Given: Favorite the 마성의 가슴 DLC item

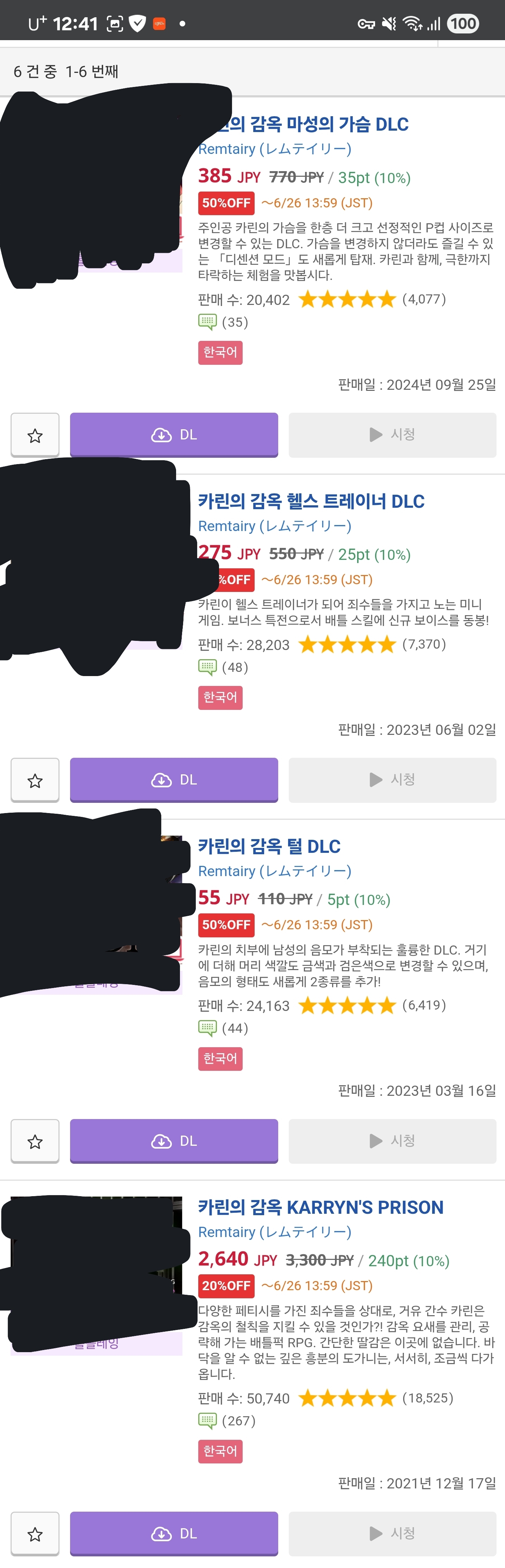Looking at the screenshot, I should pyautogui.click(x=35, y=435).
